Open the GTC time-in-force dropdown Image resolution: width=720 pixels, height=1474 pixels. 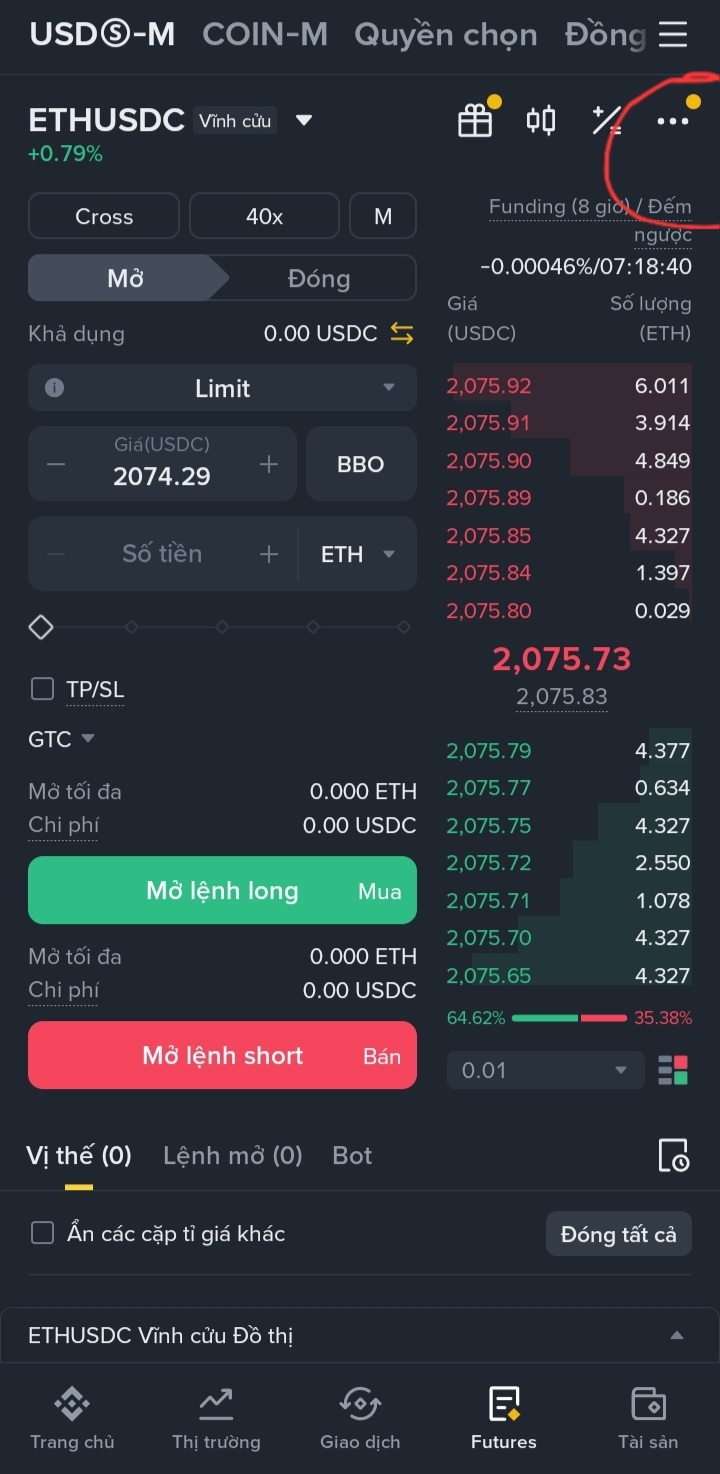61,739
